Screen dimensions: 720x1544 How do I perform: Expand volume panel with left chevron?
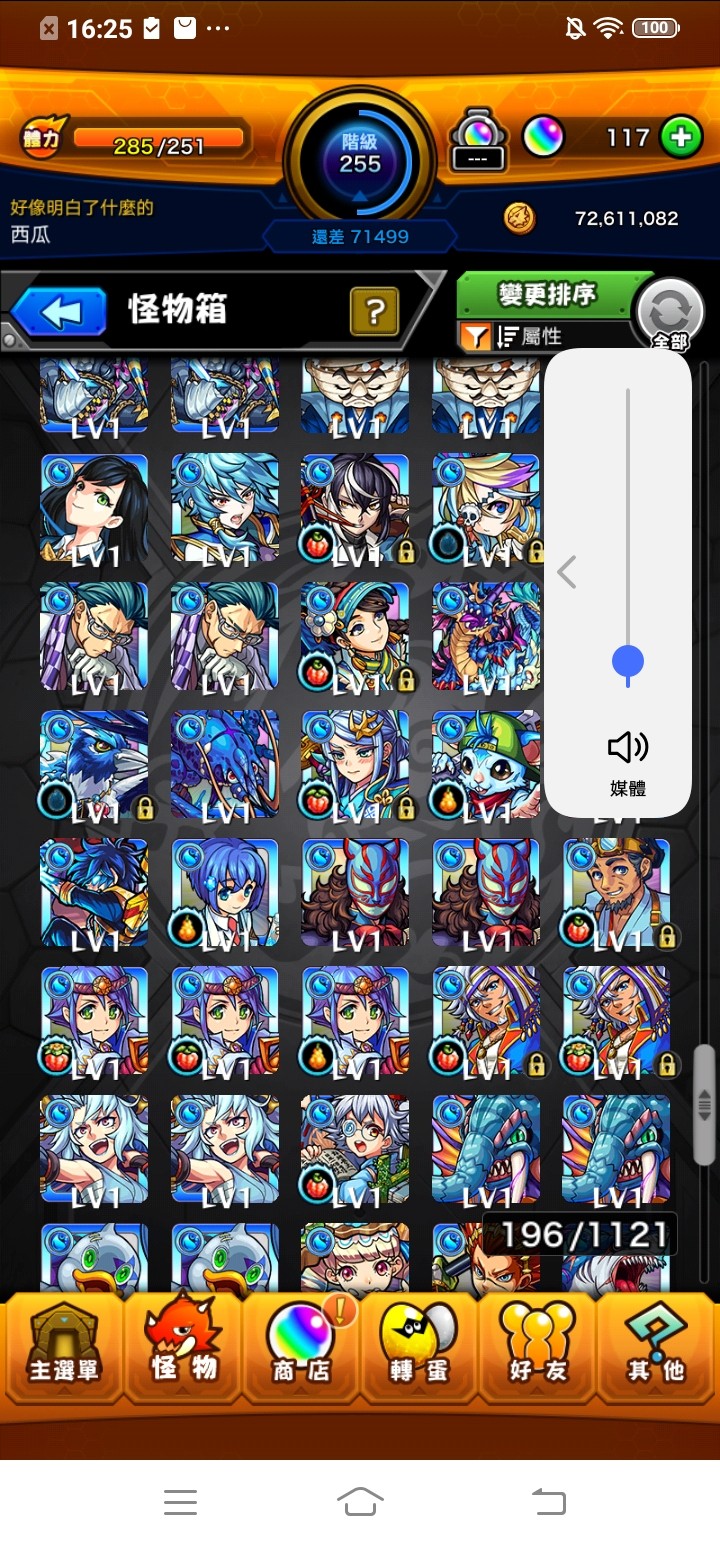tap(567, 573)
